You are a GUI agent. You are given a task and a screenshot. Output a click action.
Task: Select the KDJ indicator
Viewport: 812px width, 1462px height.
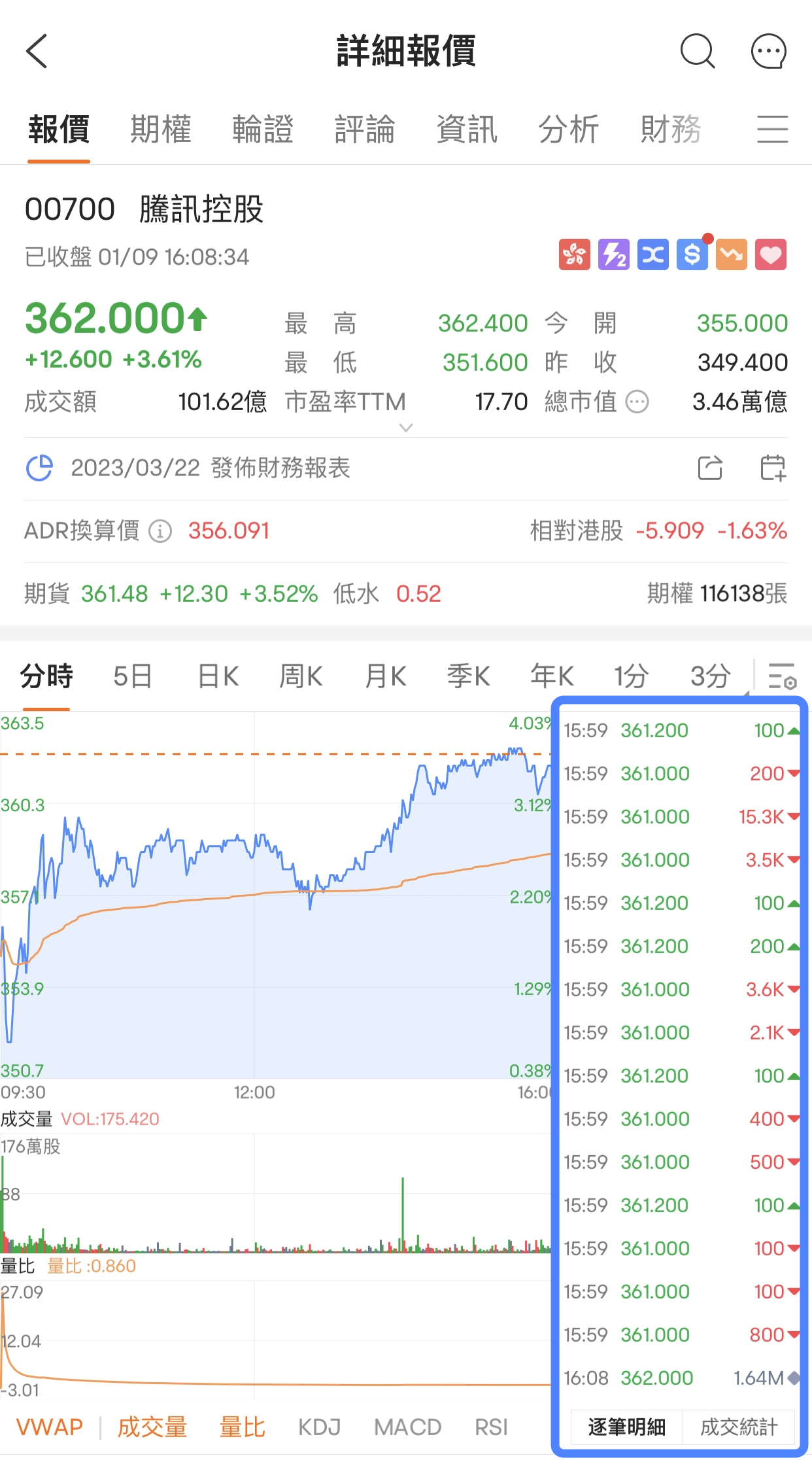pyautogui.click(x=320, y=1427)
